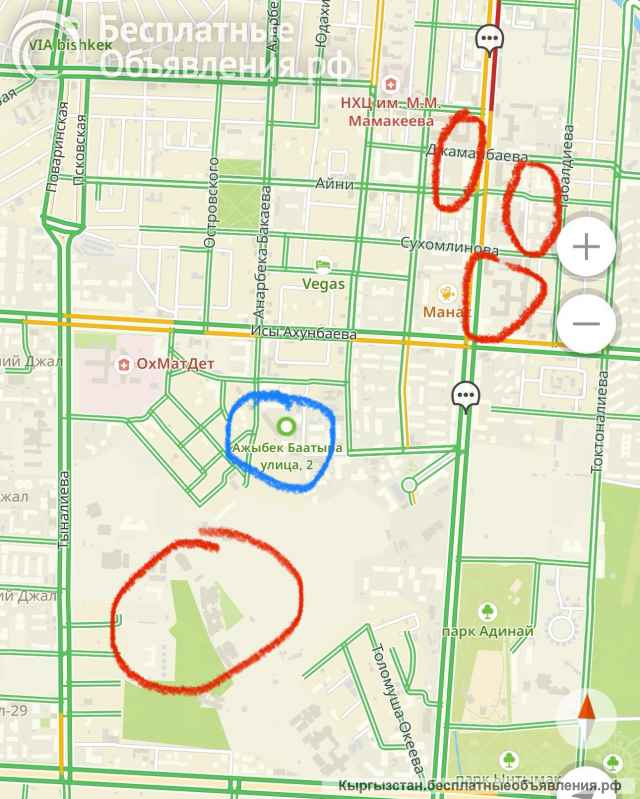Viewport: 640px width, 799px height.
Task: Zoom in on the map
Action: coord(587,247)
